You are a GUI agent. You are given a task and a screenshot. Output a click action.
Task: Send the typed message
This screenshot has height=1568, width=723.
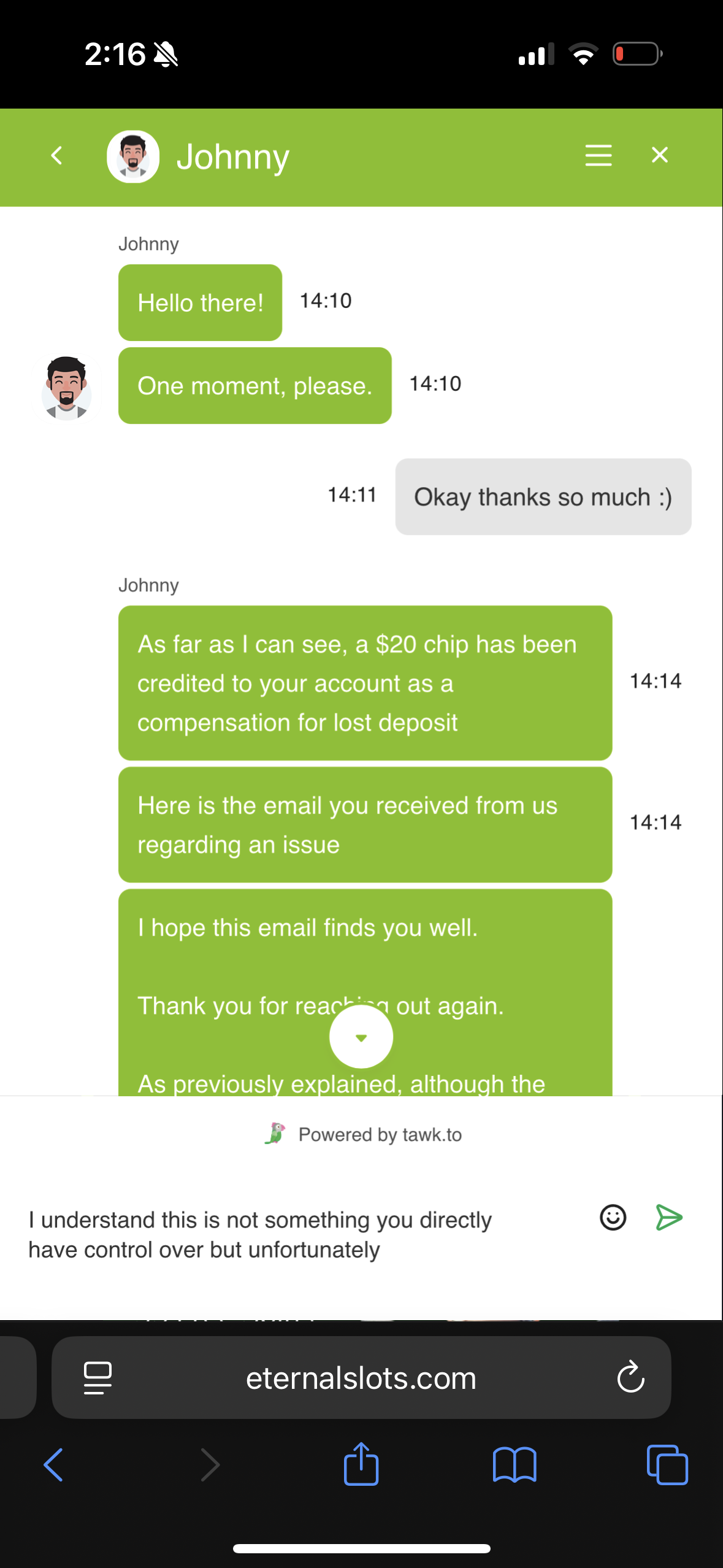pyautogui.click(x=669, y=1217)
